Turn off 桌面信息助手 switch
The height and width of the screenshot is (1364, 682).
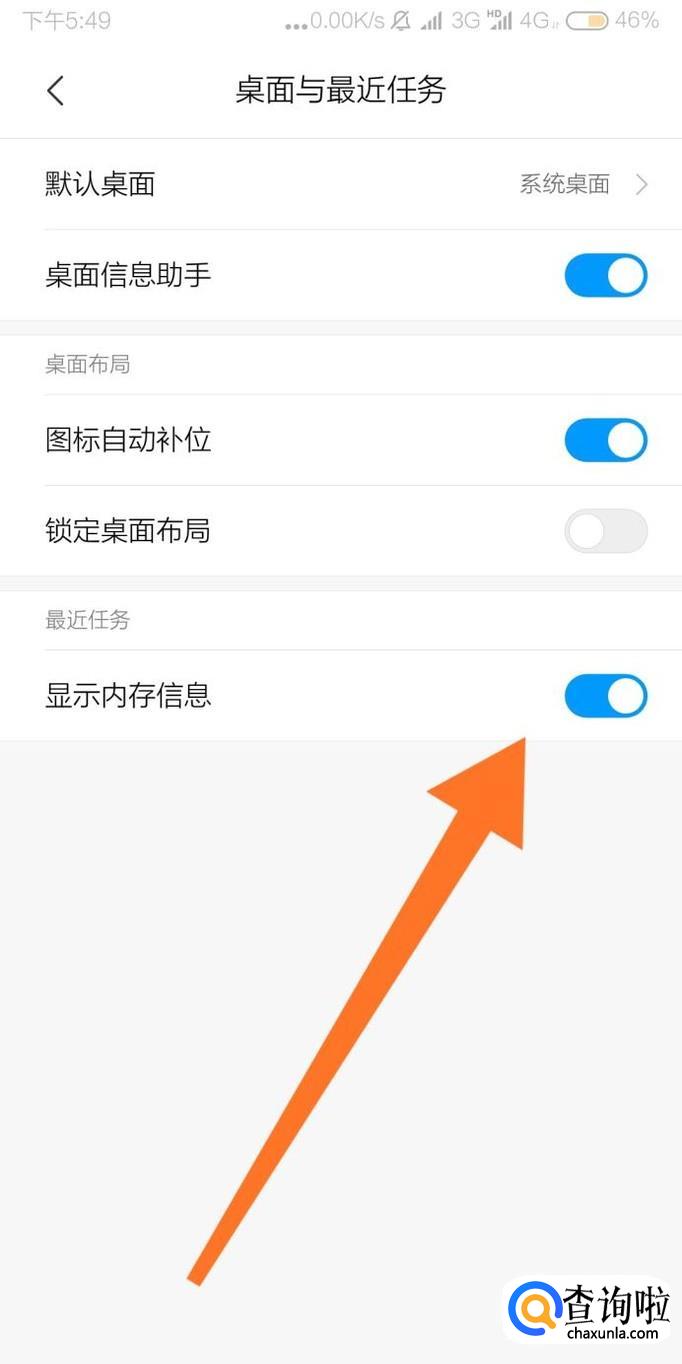point(606,275)
